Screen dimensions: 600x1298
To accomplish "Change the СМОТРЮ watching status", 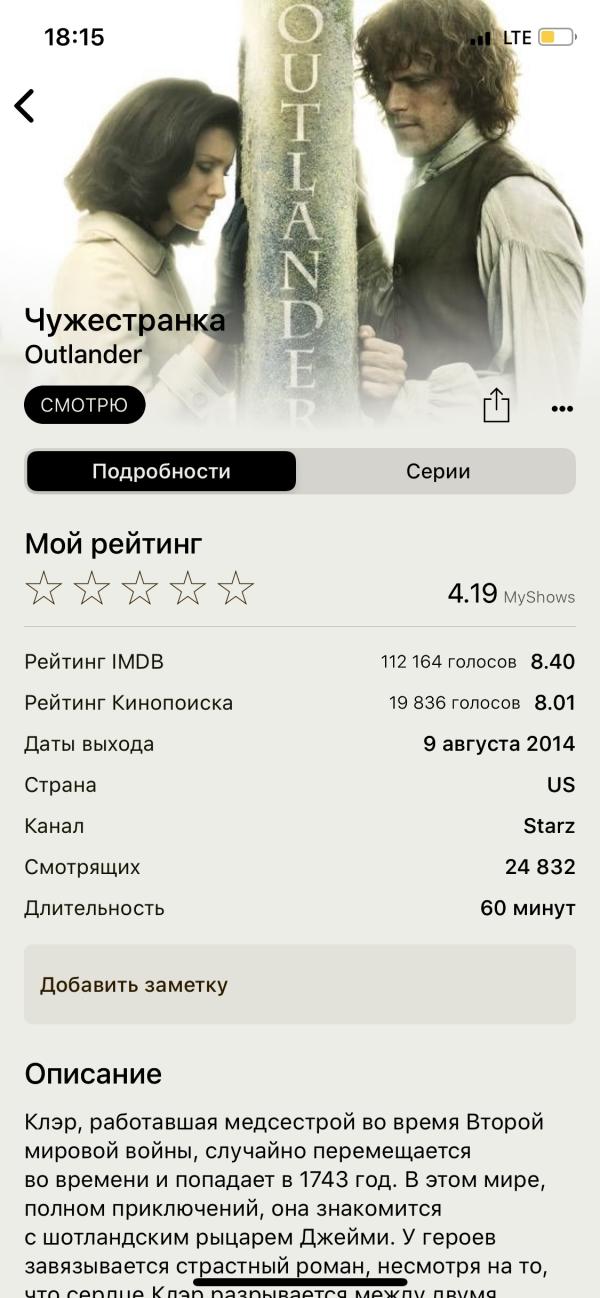I will click(x=85, y=405).
